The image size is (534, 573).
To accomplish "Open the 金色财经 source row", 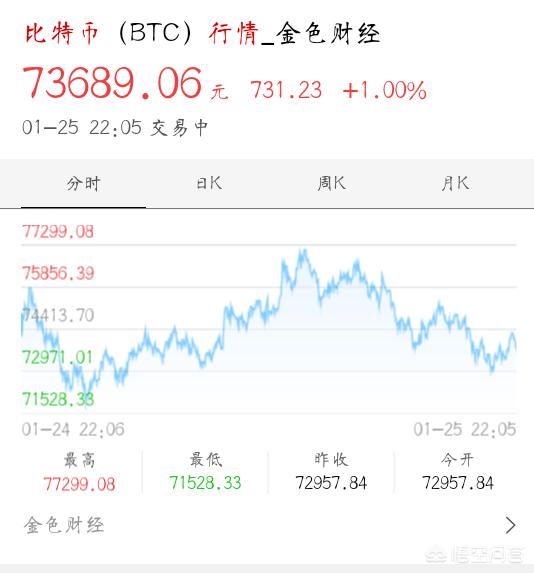I will (x=267, y=525).
